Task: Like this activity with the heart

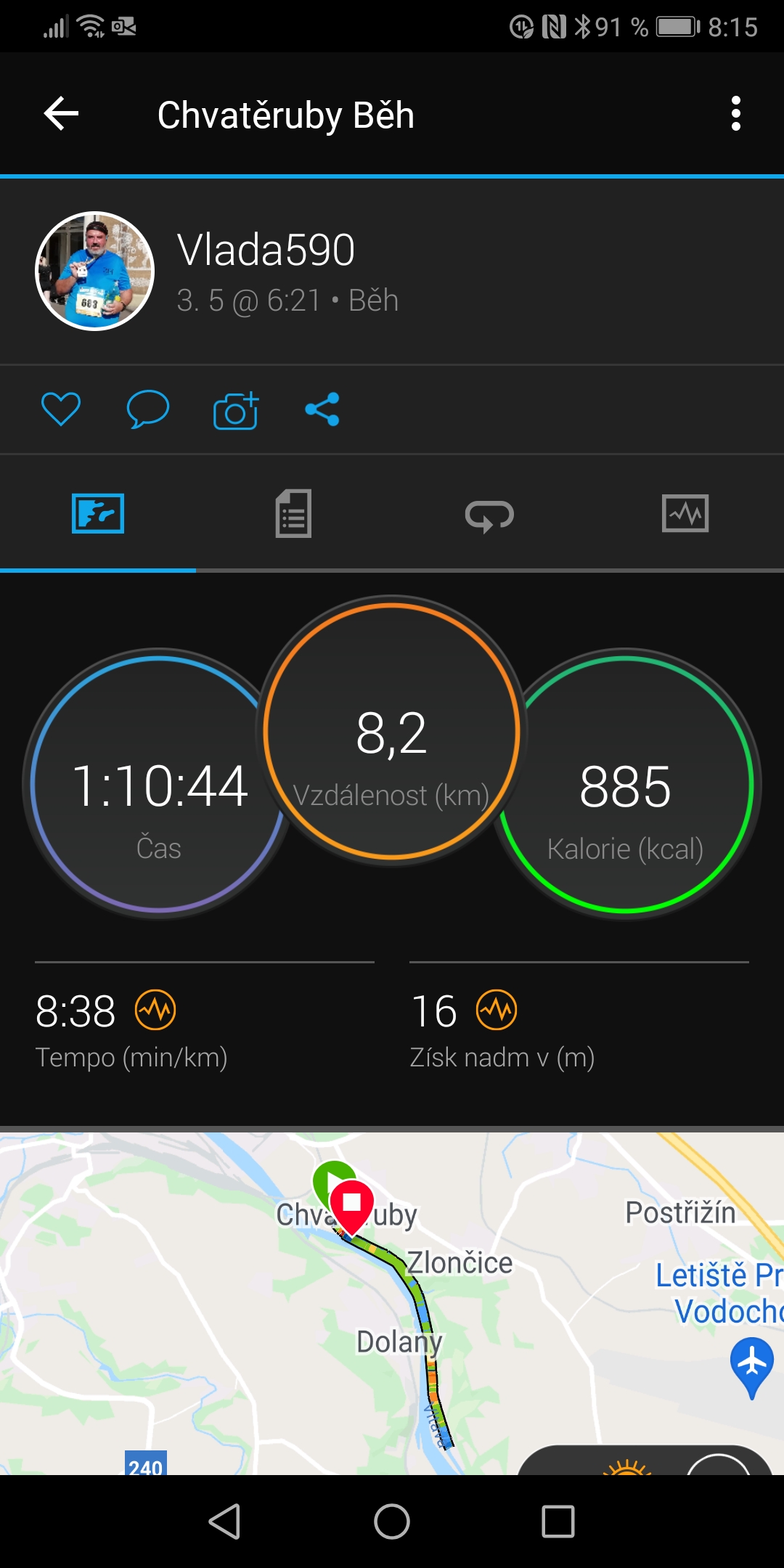Action: (x=61, y=409)
